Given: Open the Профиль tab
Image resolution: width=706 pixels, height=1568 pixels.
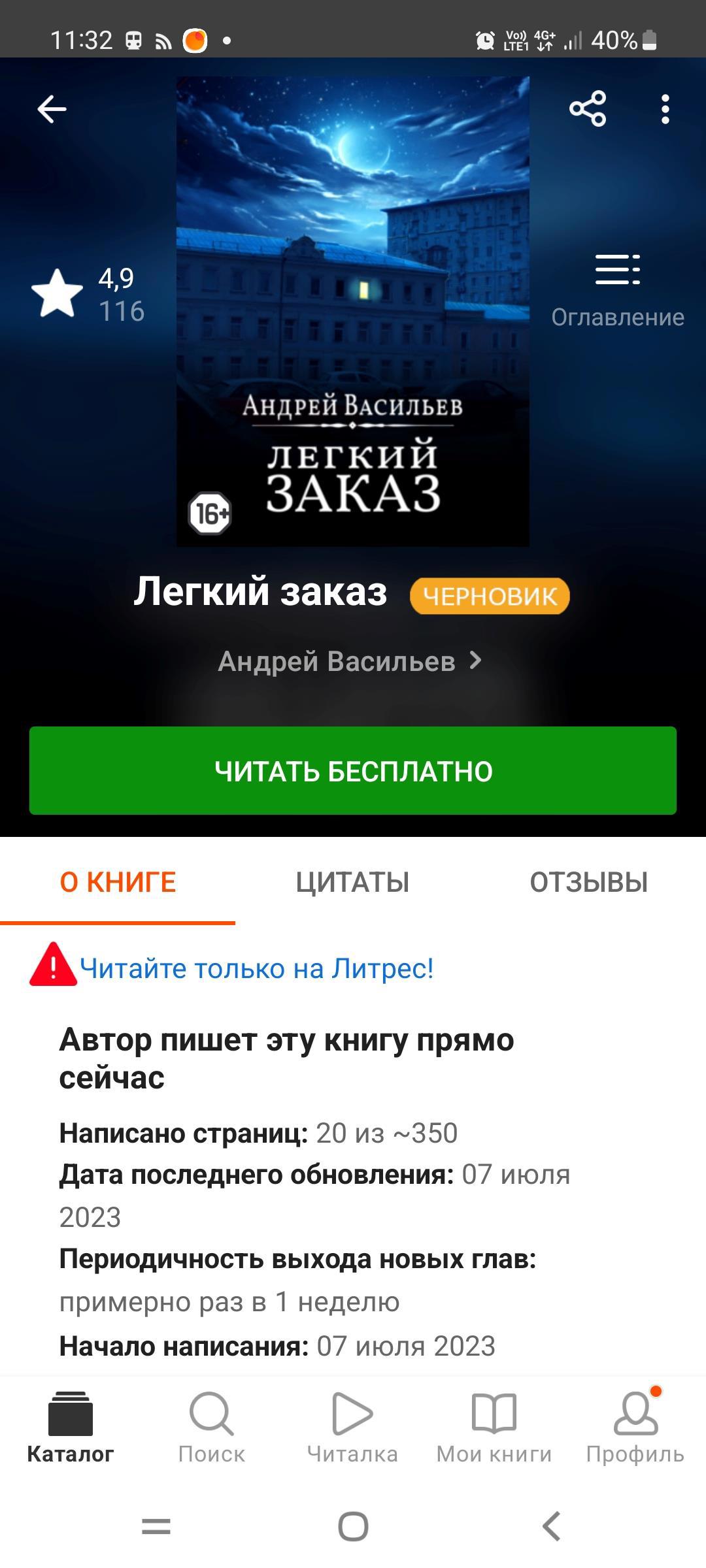Looking at the screenshot, I should (x=635, y=1428).
